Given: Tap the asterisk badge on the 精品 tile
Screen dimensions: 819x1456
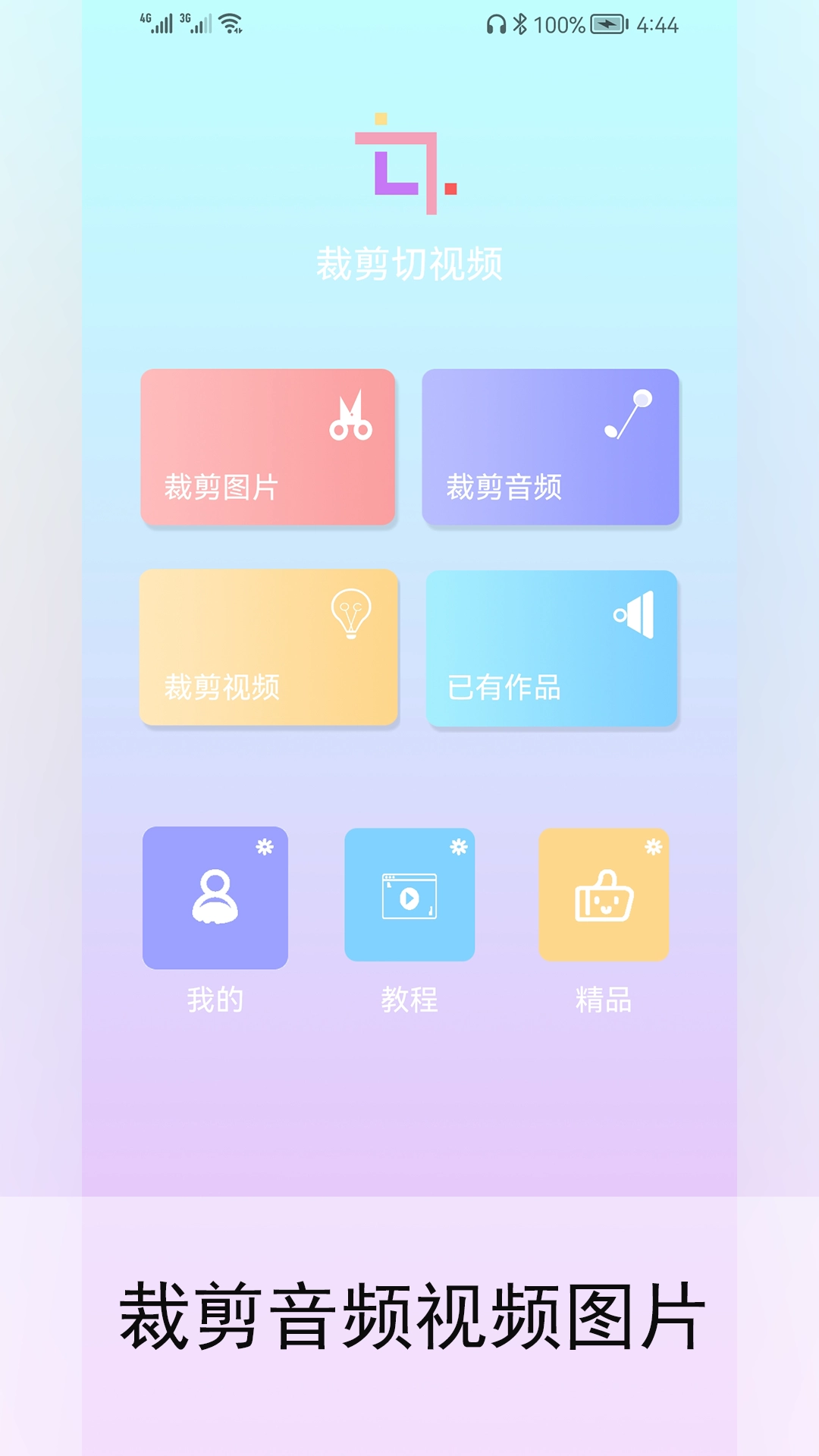Looking at the screenshot, I should (652, 846).
